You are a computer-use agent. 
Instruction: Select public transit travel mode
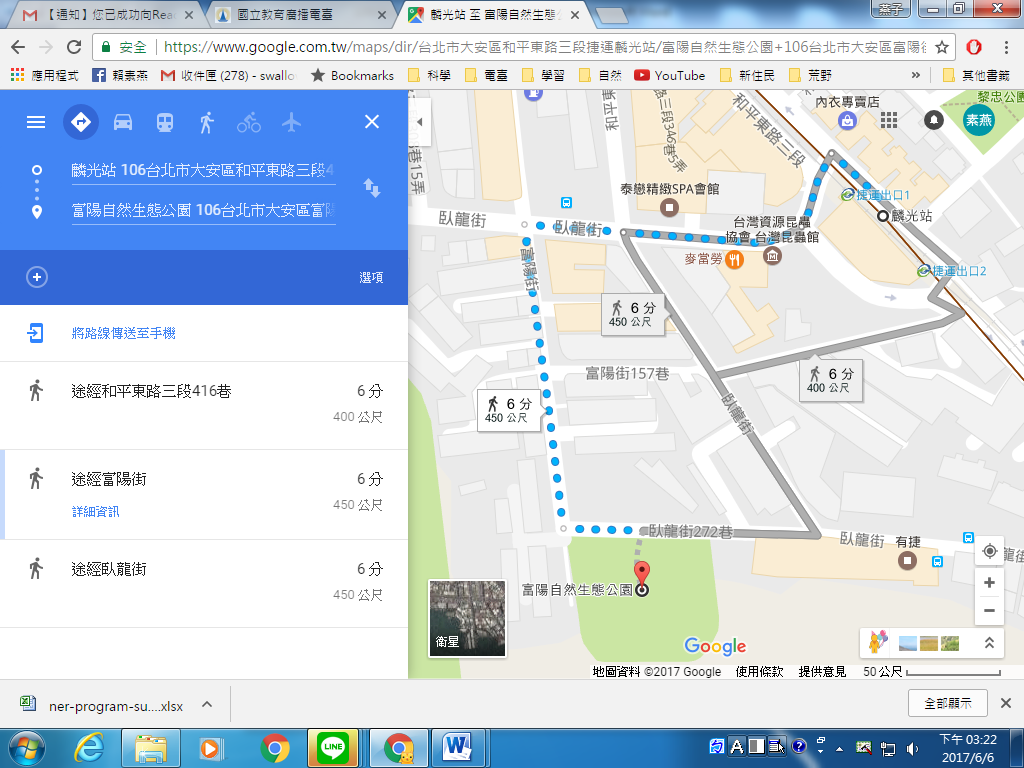coord(165,122)
